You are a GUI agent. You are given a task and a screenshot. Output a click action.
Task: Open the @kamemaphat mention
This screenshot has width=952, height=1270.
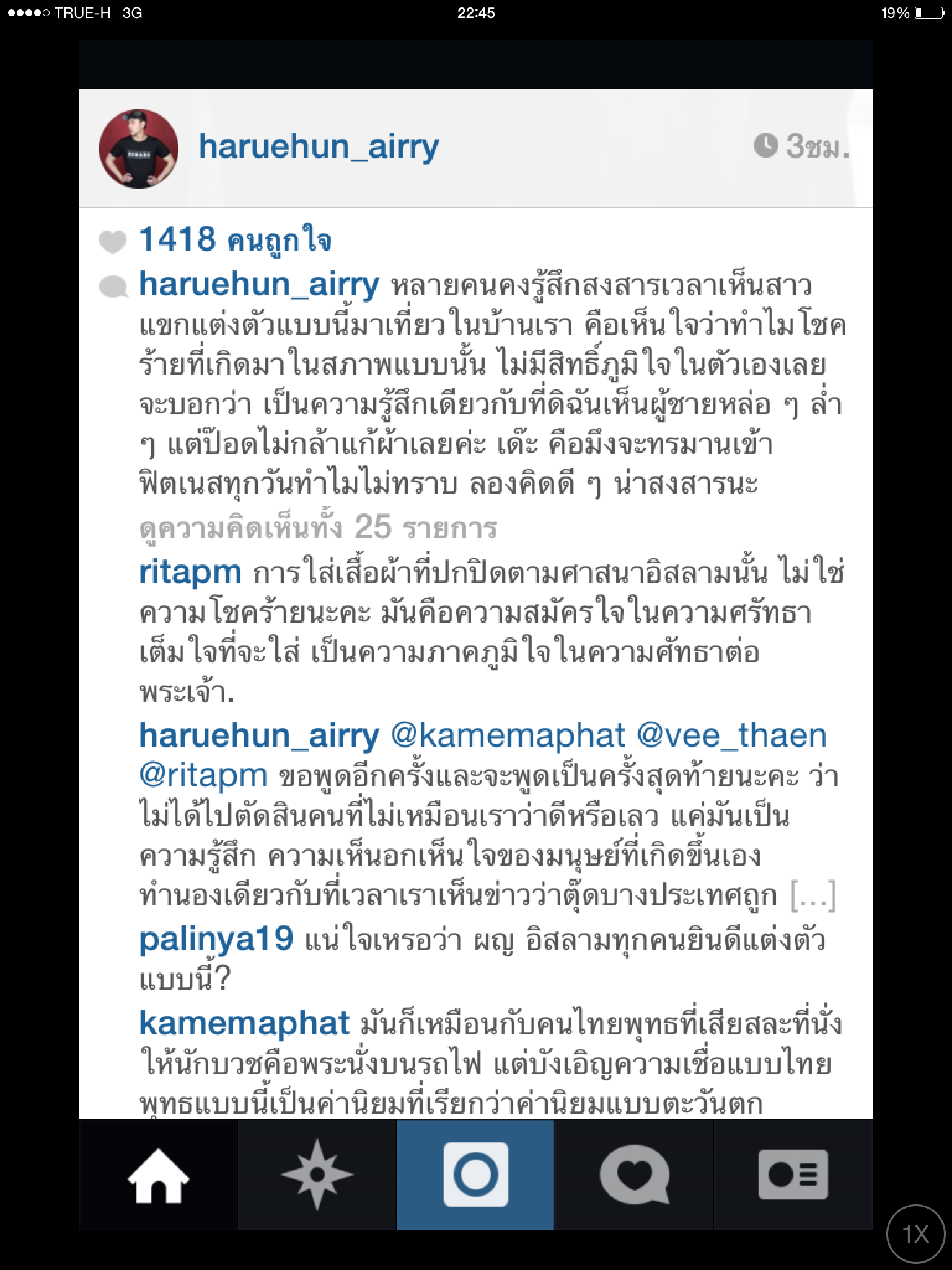pyautogui.click(x=508, y=735)
